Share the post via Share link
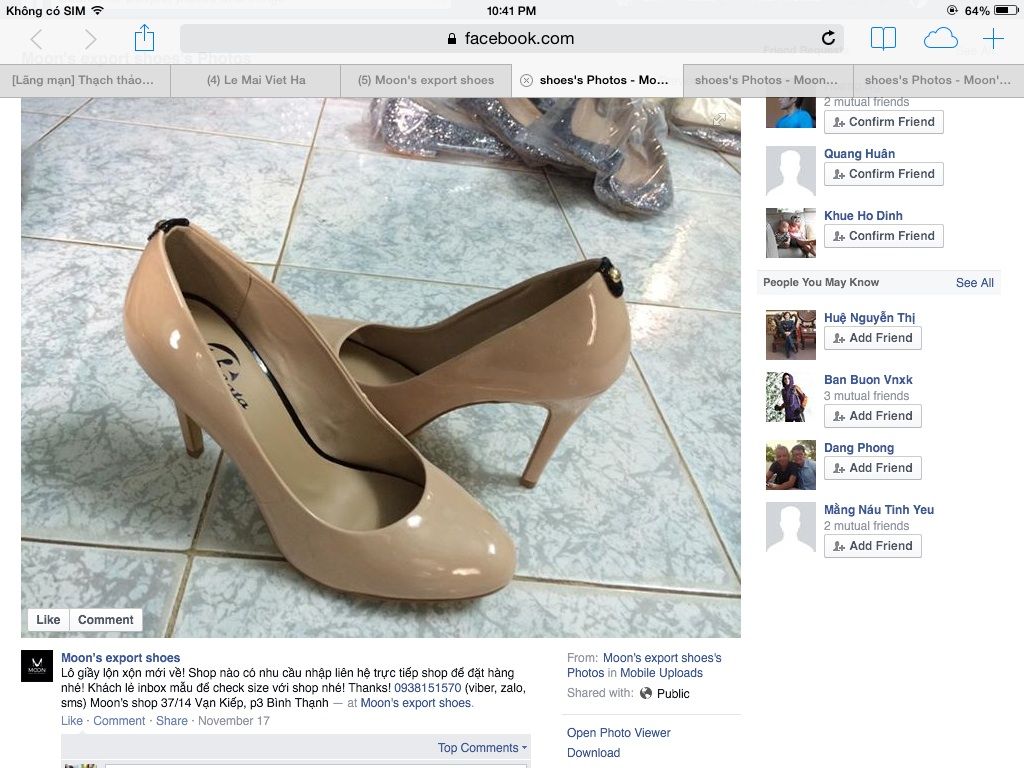Image resolution: width=1024 pixels, height=768 pixels. click(171, 721)
